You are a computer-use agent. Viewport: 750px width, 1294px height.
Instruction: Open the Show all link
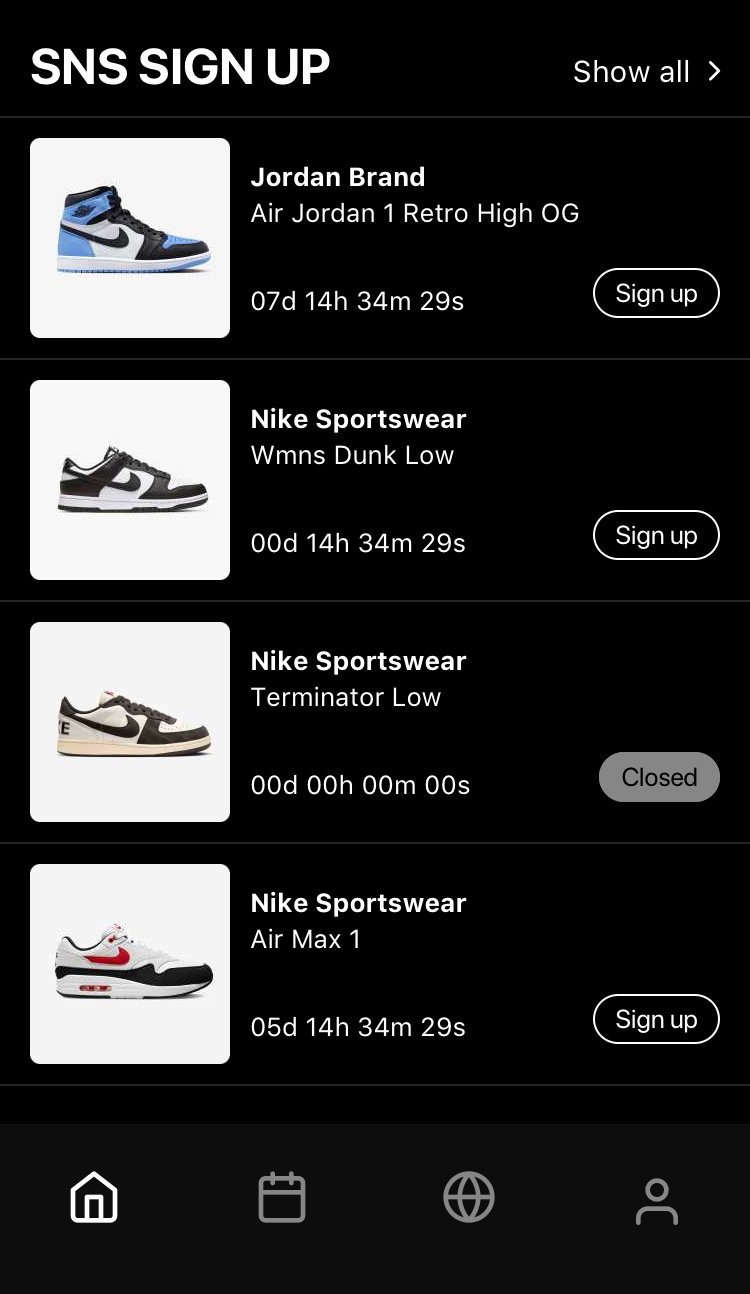647,72
